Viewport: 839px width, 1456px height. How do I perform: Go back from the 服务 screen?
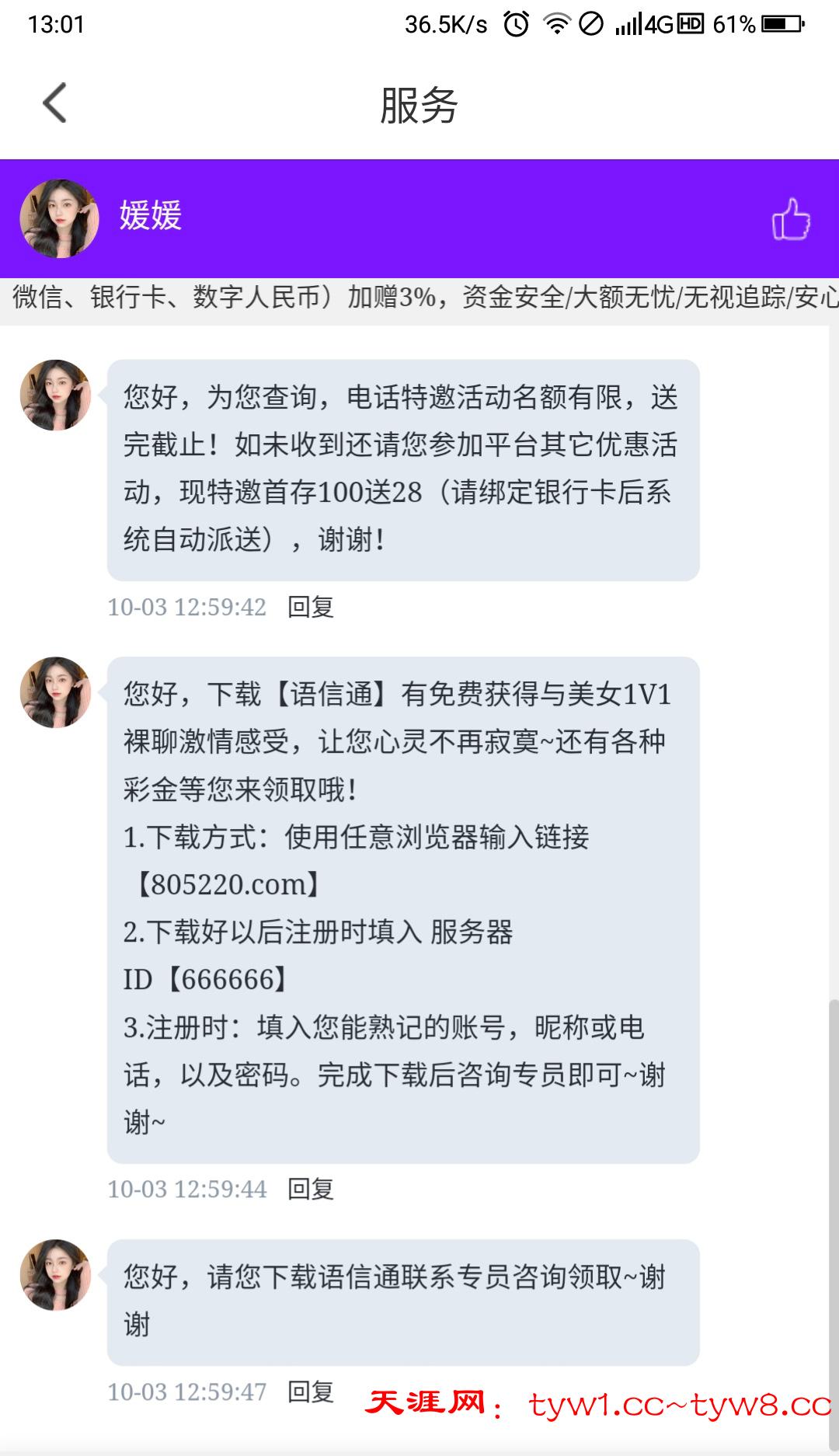[54, 103]
